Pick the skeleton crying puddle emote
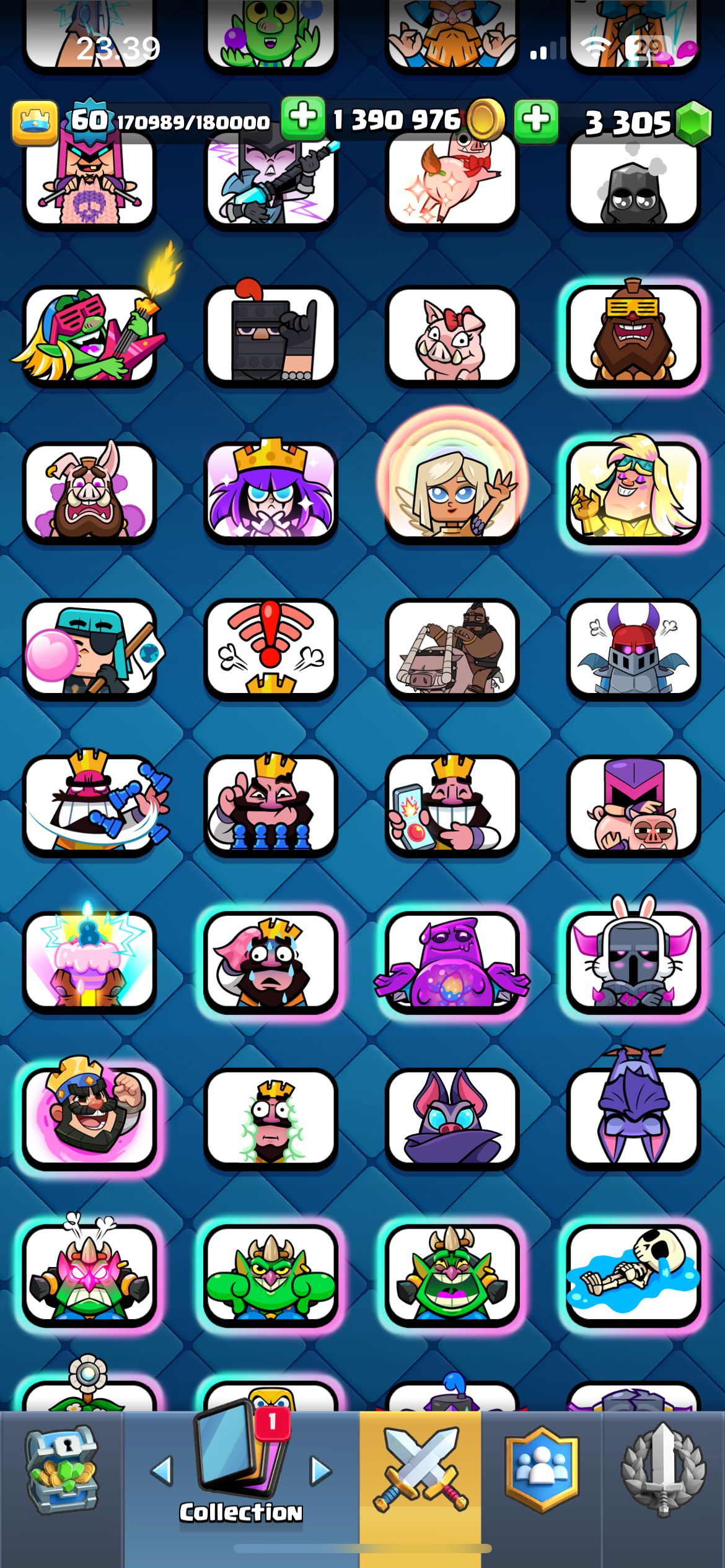 click(633, 1275)
